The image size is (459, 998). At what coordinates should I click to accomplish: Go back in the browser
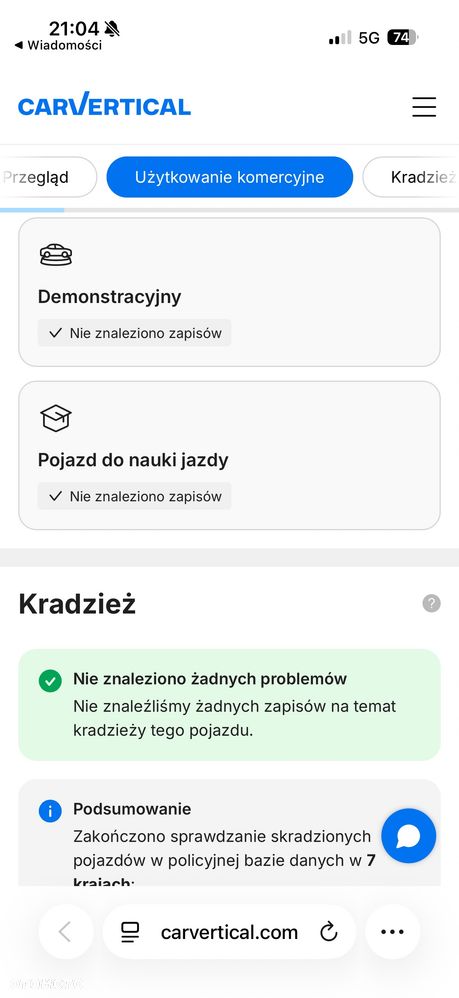[66, 932]
